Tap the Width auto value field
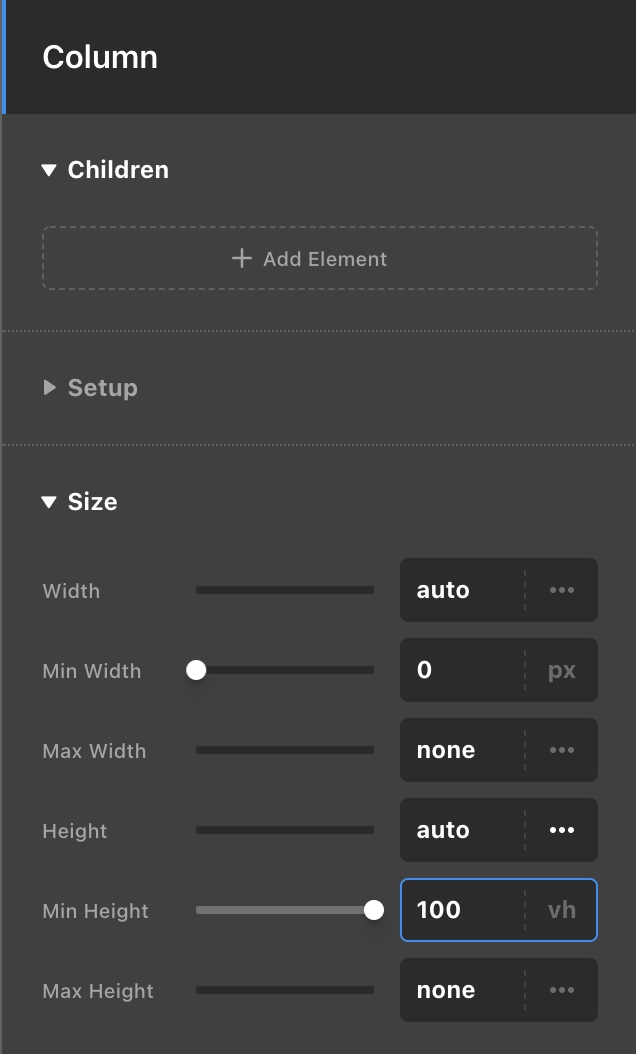The image size is (636, 1054). pyautogui.click(x=462, y=590)
